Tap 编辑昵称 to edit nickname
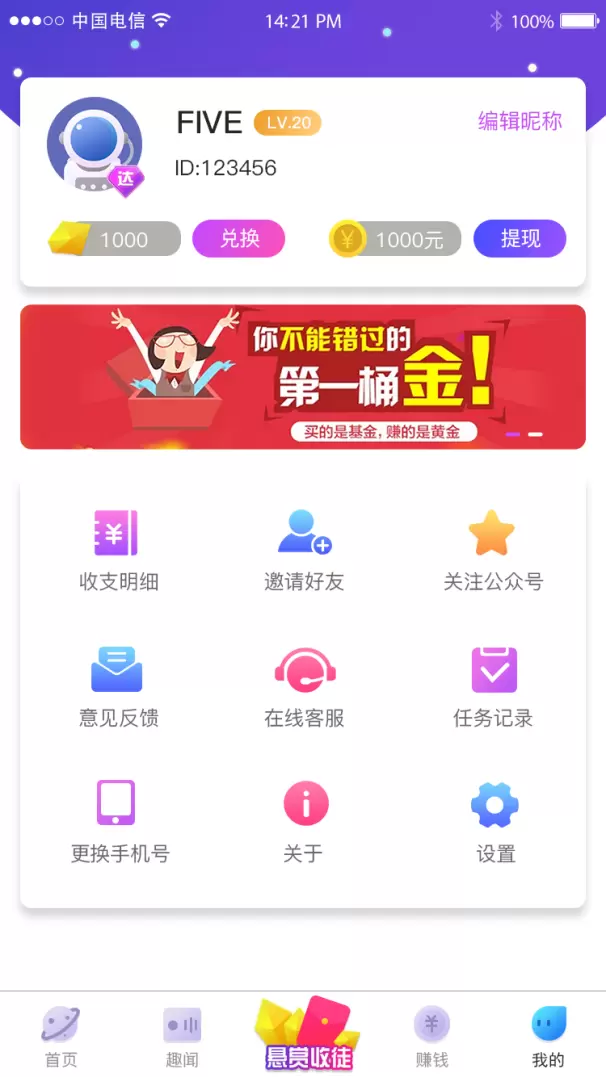The image size is (606, 1077). tap(519, 122)
